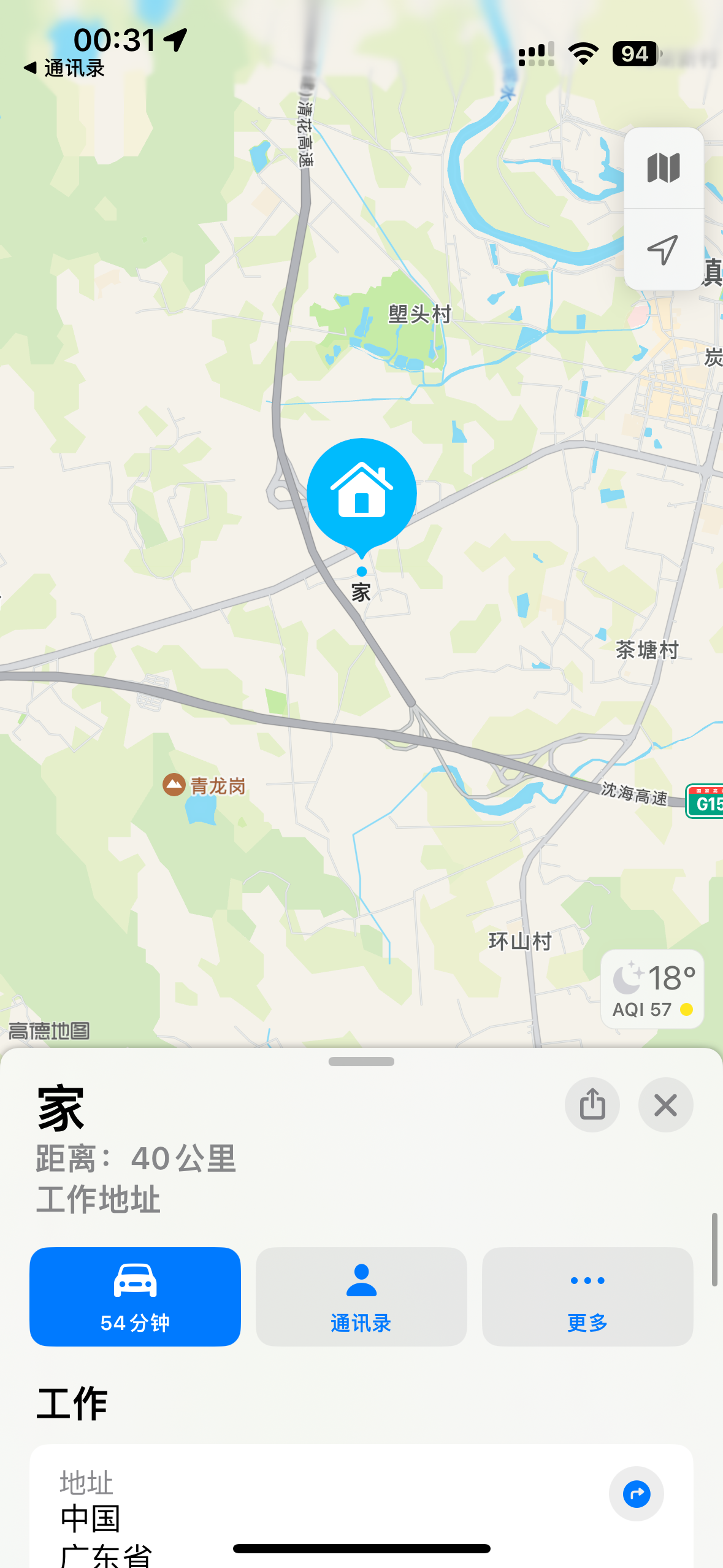Tap the 青龙岗 mountain marker
The height and width of the screenshot is (1568, 723).
click(174, 785)
